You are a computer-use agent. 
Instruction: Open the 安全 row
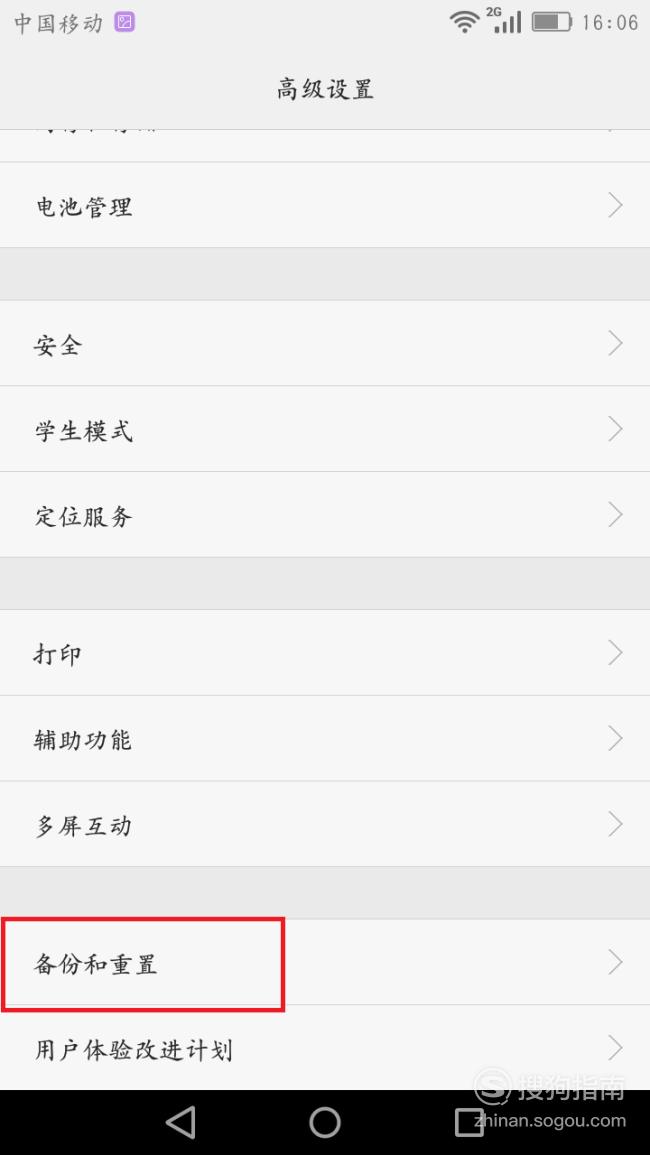pos(325,343)
